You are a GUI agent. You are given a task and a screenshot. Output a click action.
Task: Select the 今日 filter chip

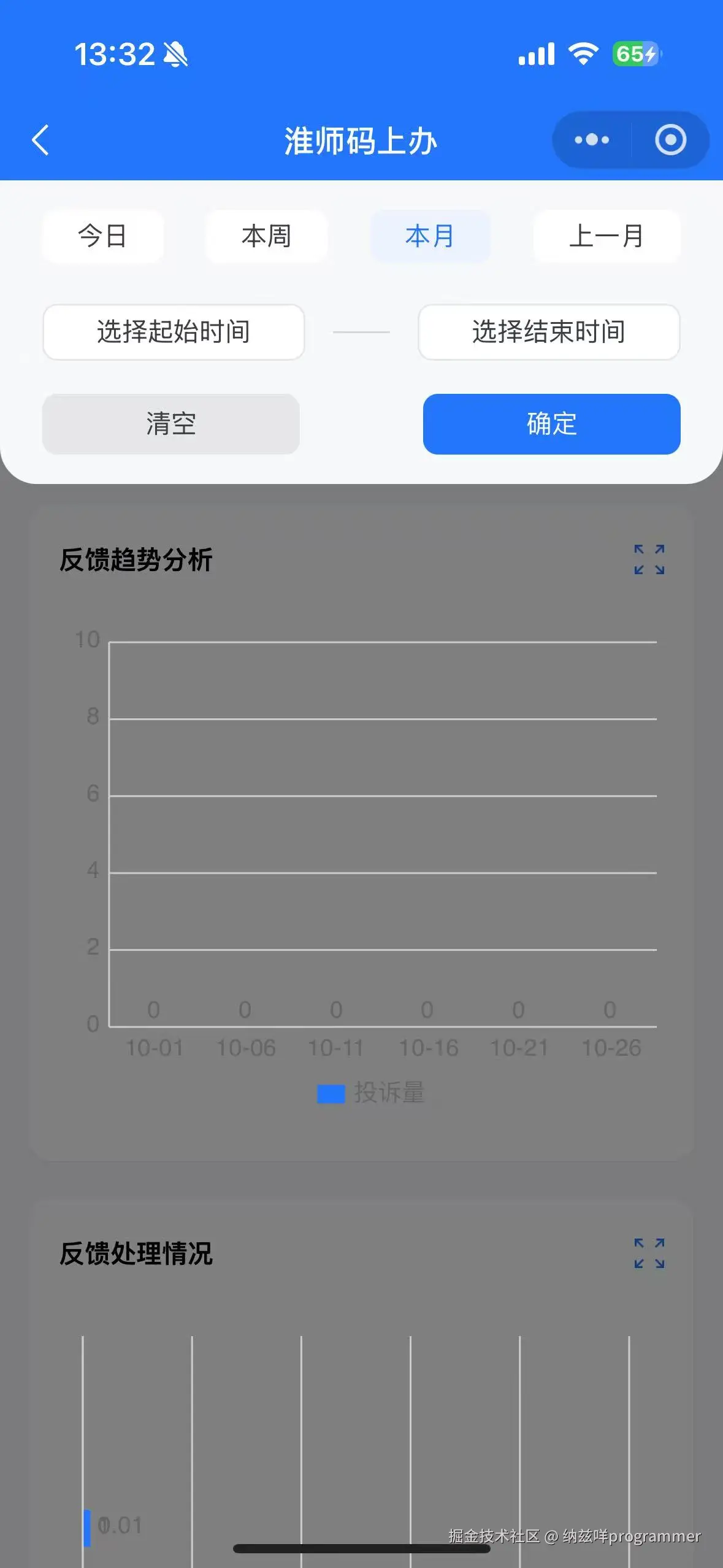[103, 236]
